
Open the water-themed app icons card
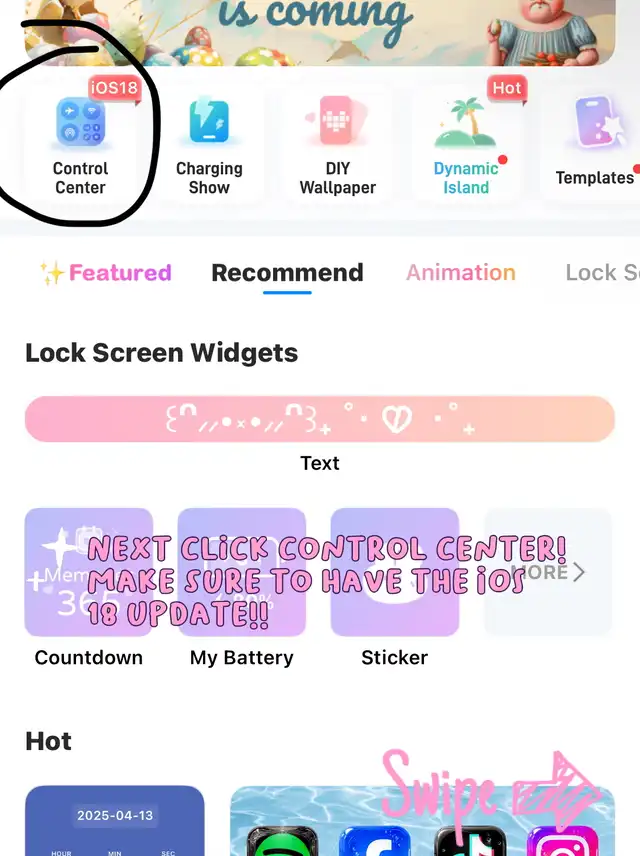click(x=423, y=821)
